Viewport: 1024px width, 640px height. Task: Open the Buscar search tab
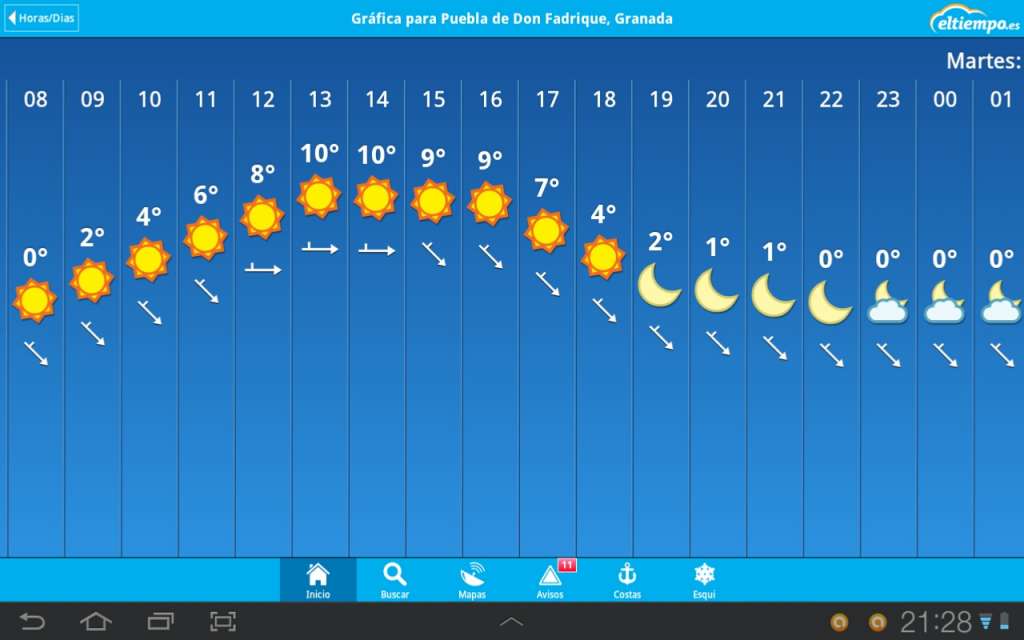point(395,580)
